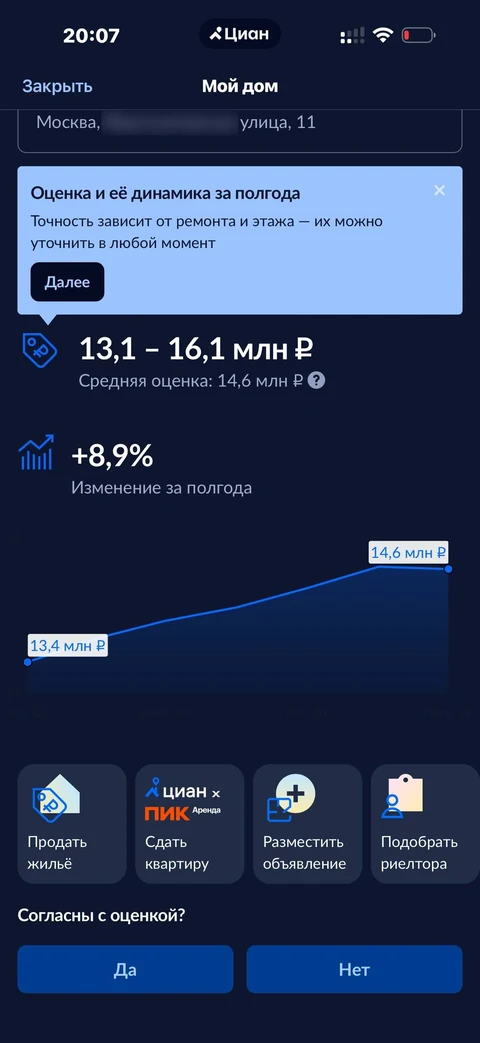
Task: Dismiss the tooltip with the X icon
Action: (x=439, y=190)
